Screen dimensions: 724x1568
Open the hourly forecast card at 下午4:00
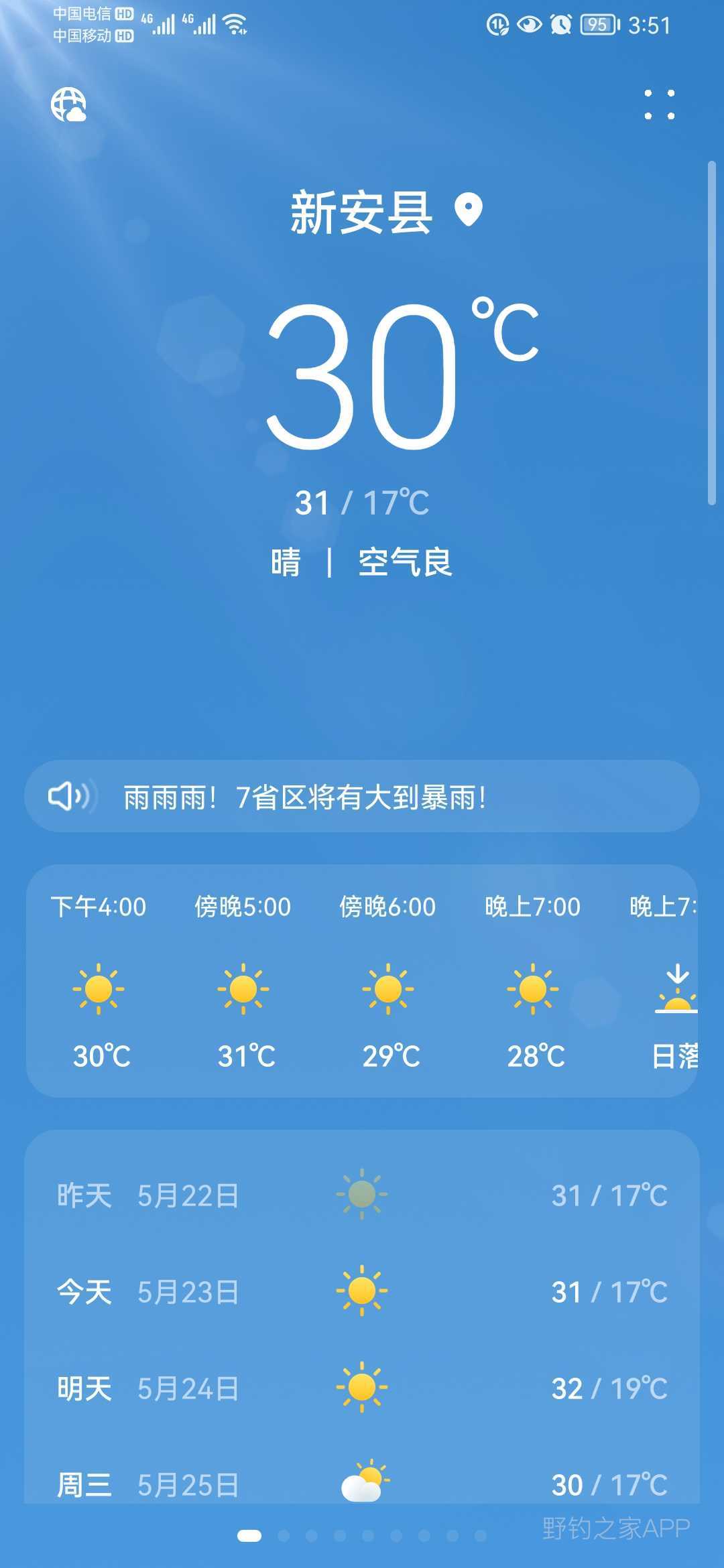pos(99,981)
